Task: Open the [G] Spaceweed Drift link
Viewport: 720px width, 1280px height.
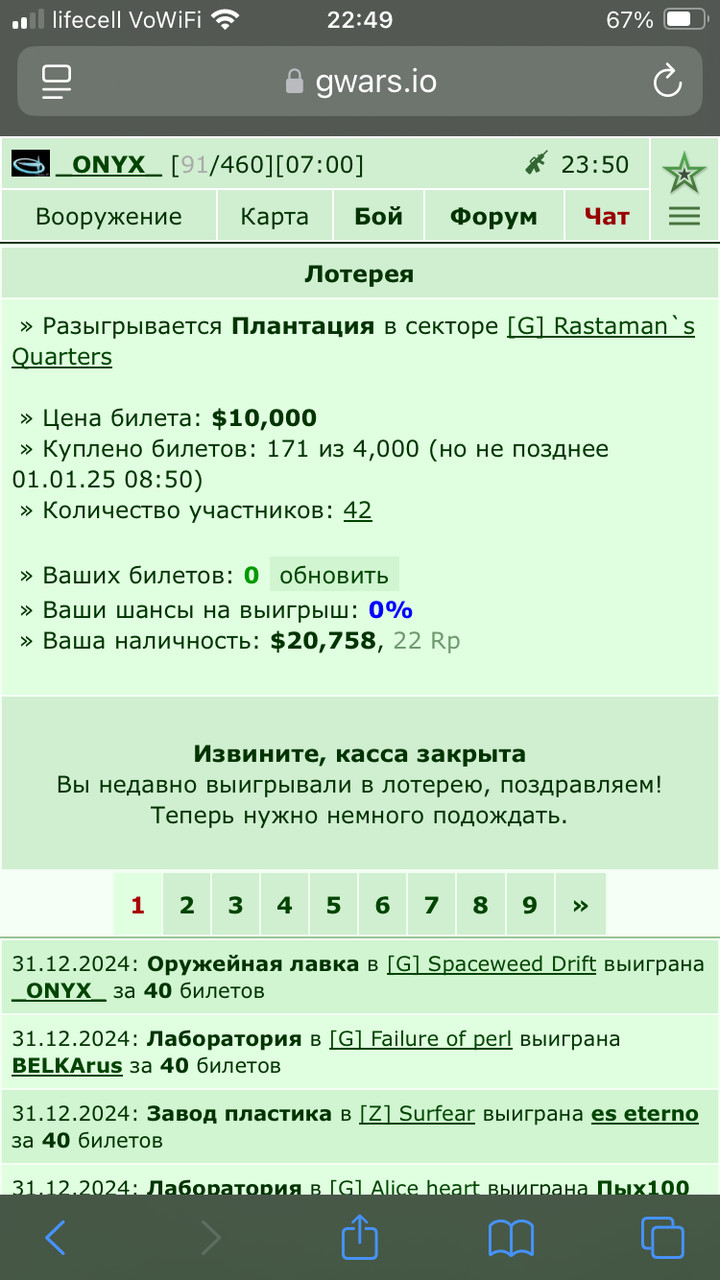Action: coord(491,964)
